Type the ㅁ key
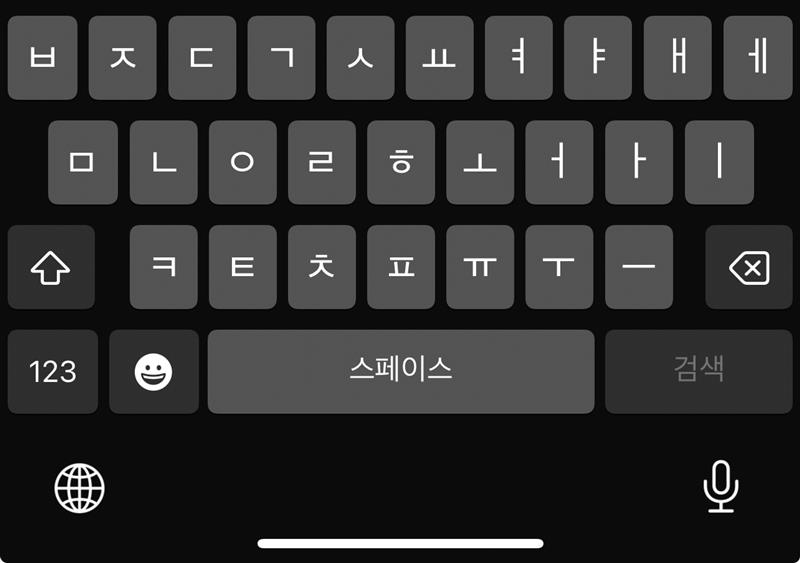This screenshot has width=800, height=563. (82, 163)
